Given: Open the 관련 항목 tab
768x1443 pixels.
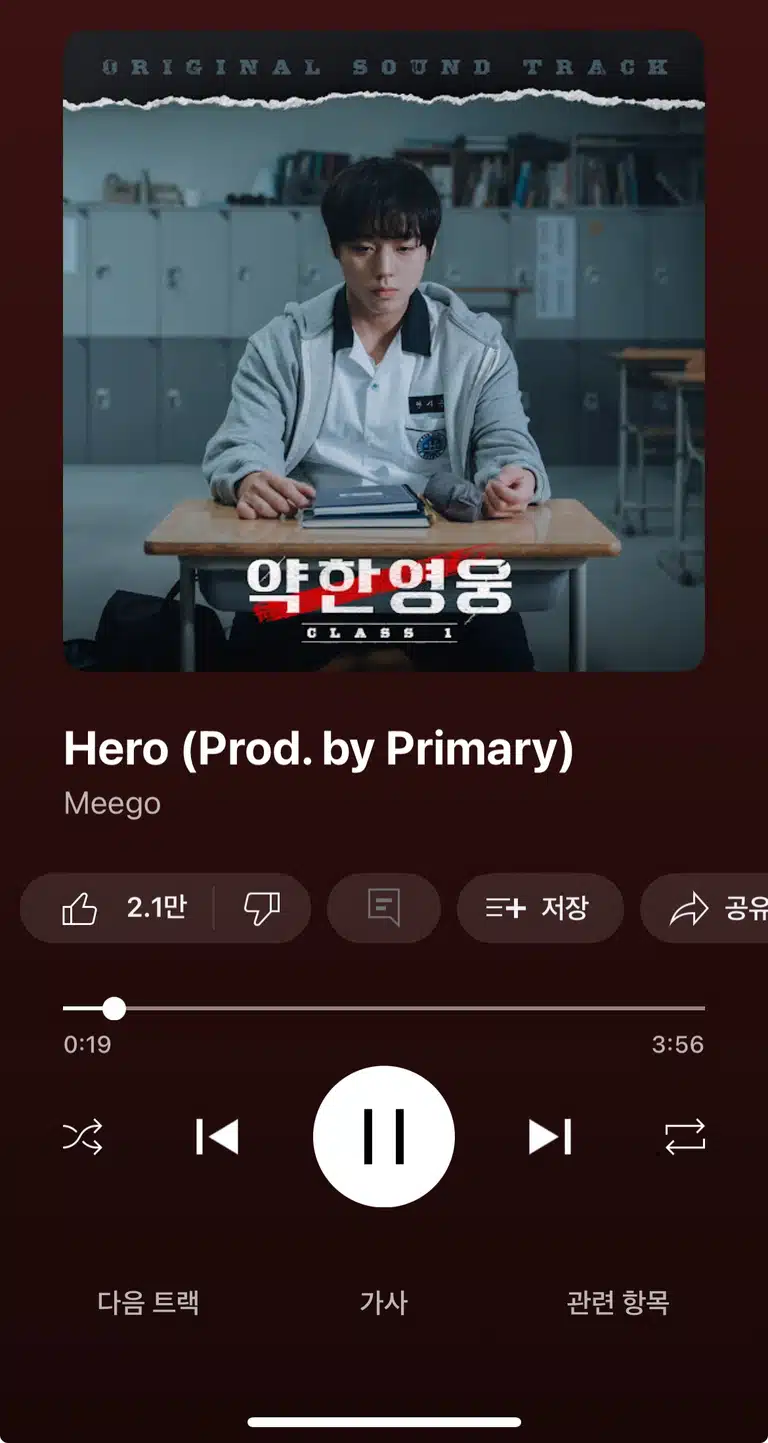Looking at the screenshot, I should coord(618,1302).
